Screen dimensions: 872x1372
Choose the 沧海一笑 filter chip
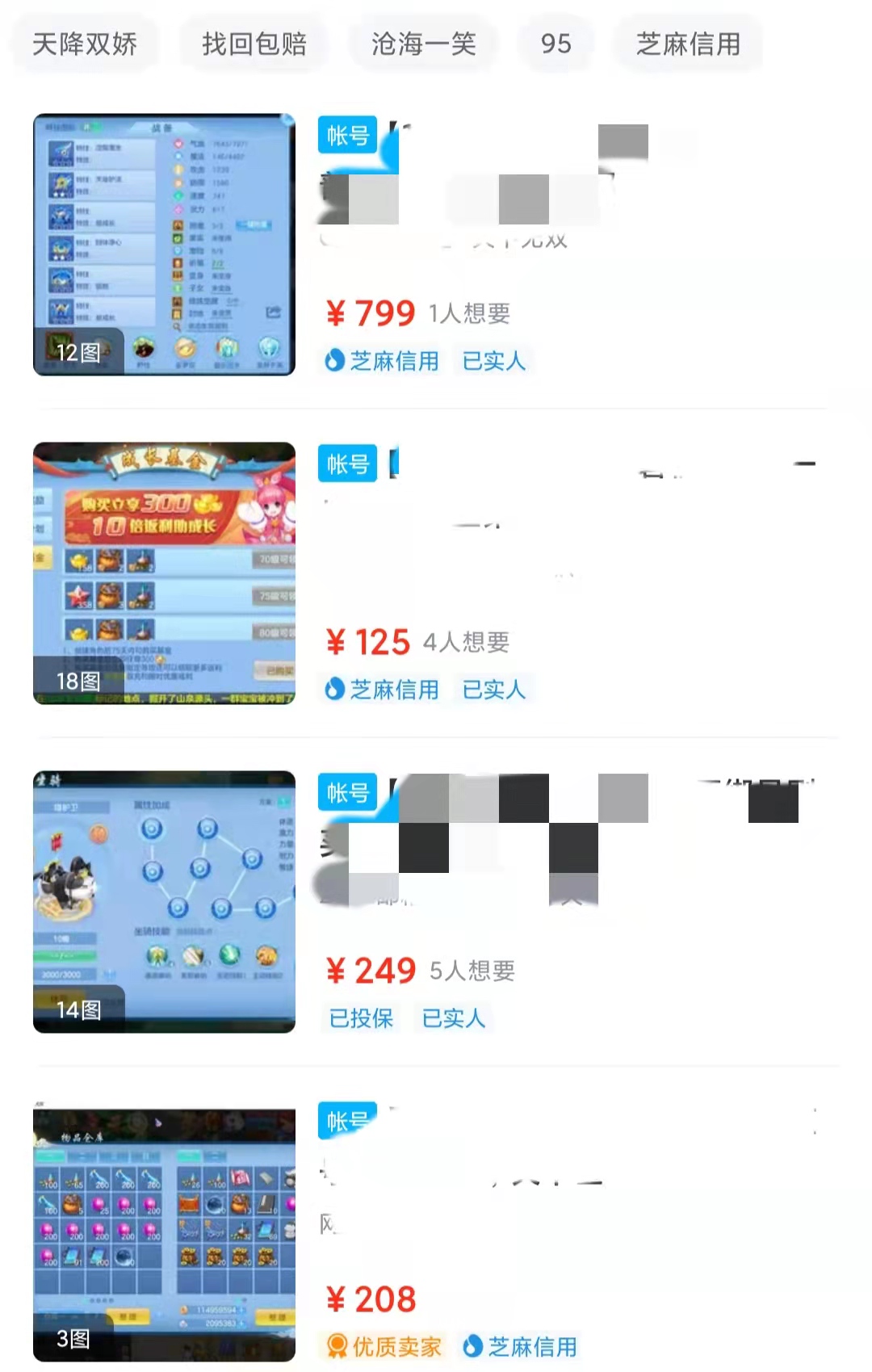point(423,44)
